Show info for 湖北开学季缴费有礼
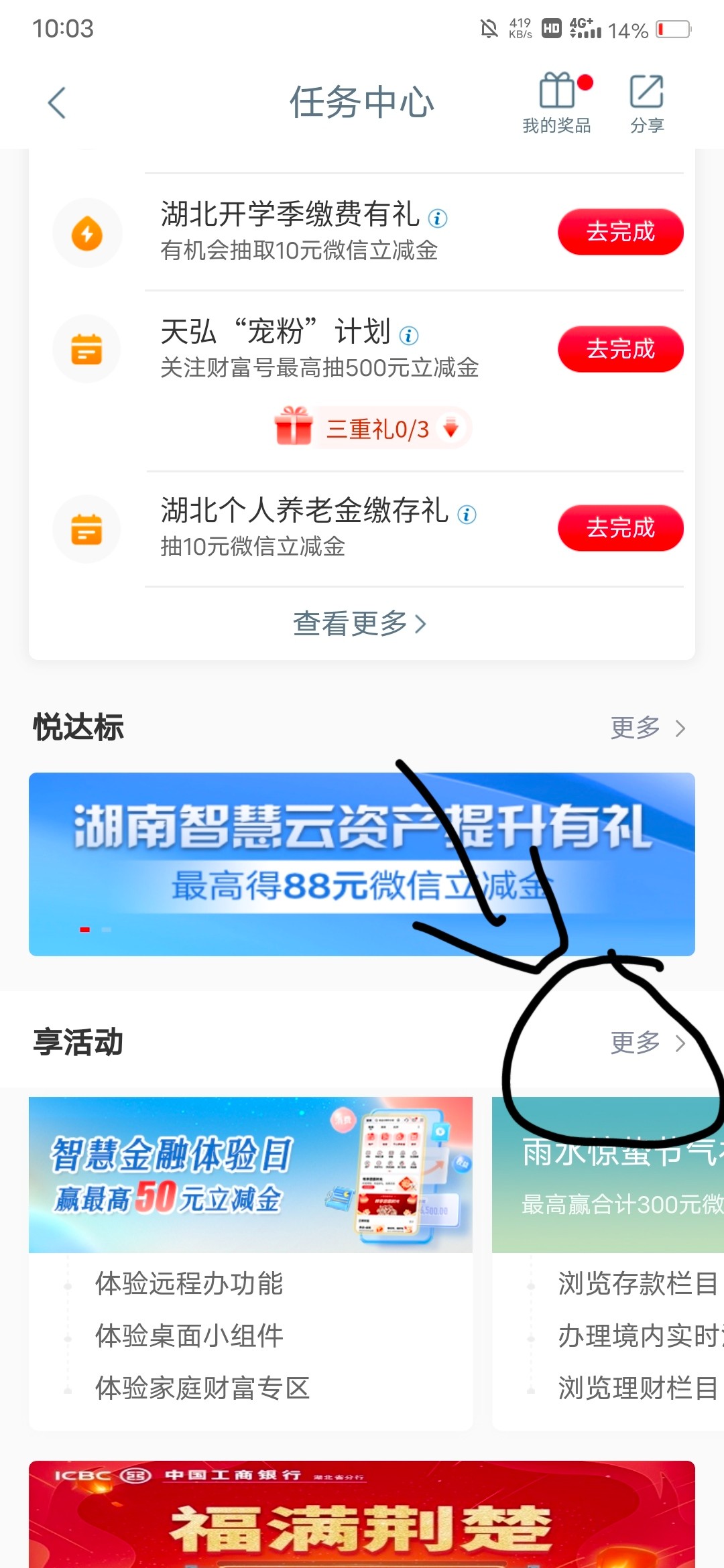This screenshot has height=1568, width=724. (438, 218)
